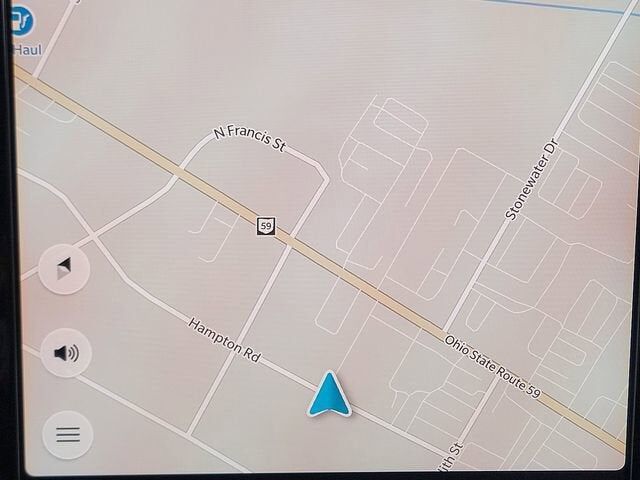The height and width of the screenshot is (480, 640).
Task: Toggle the voice guidance sound button
Action: (x=66, y=352)
